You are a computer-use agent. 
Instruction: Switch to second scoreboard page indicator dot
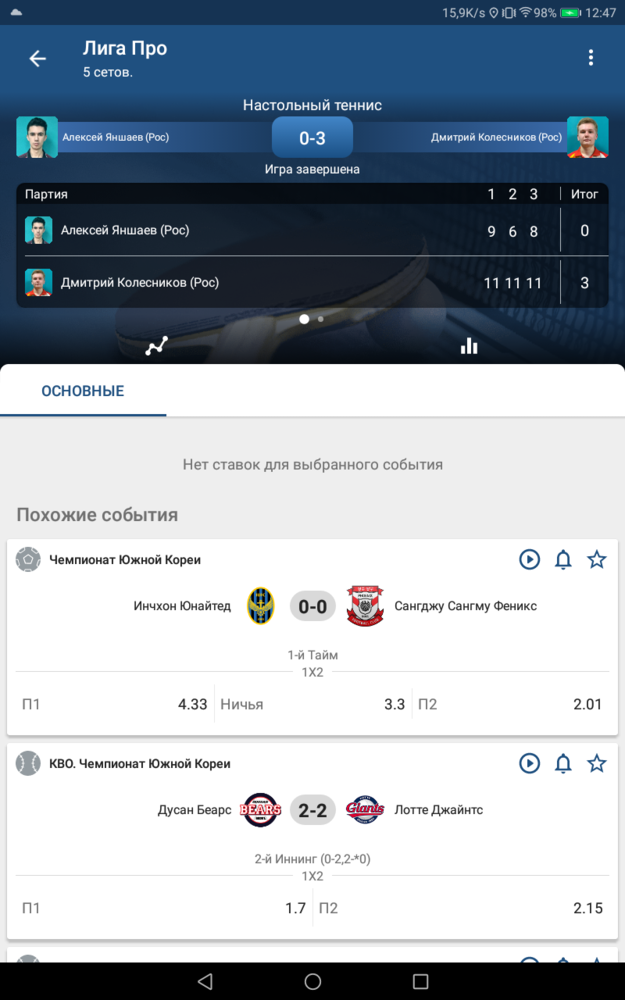pyautogui.click(x=321, y=319)
